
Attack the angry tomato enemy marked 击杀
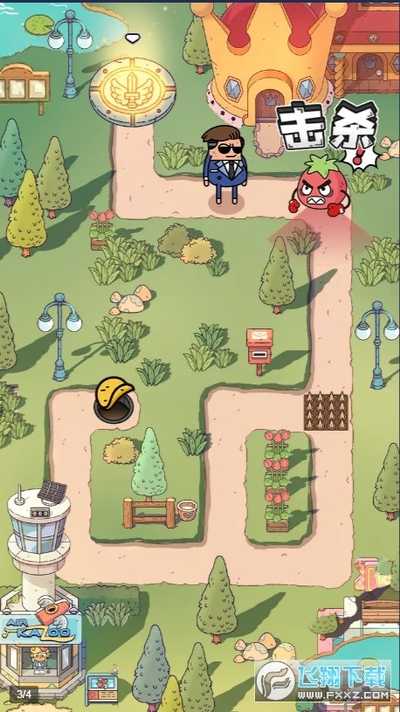pyautogui.click(x=320, y=186)
